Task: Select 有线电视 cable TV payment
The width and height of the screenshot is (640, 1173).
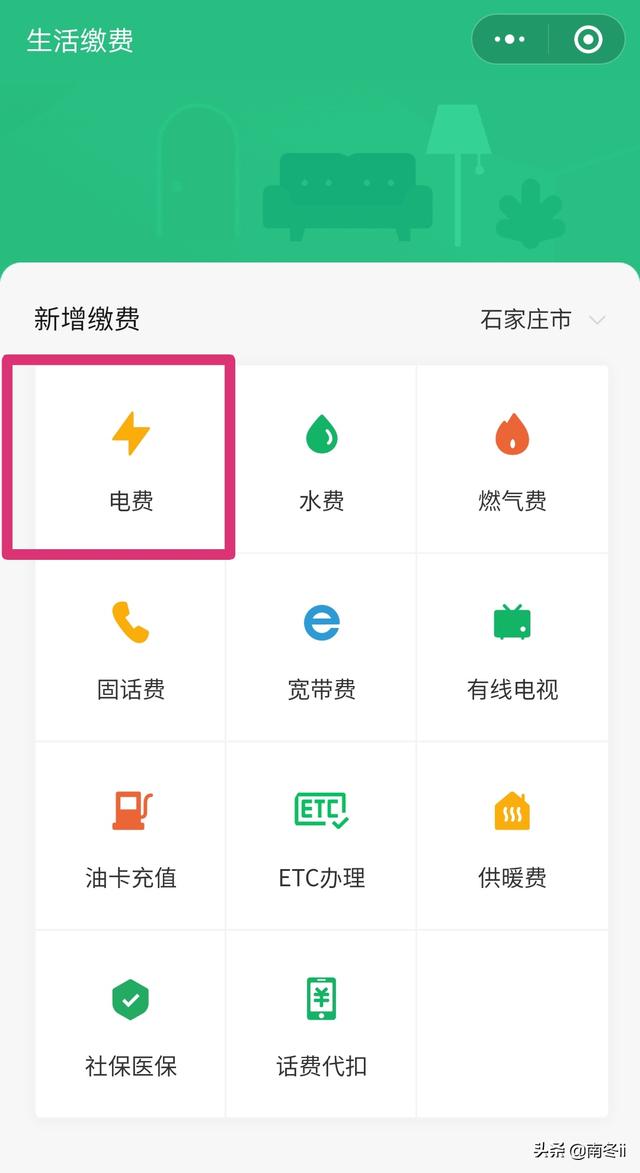Action: click(x=512, y=648)
